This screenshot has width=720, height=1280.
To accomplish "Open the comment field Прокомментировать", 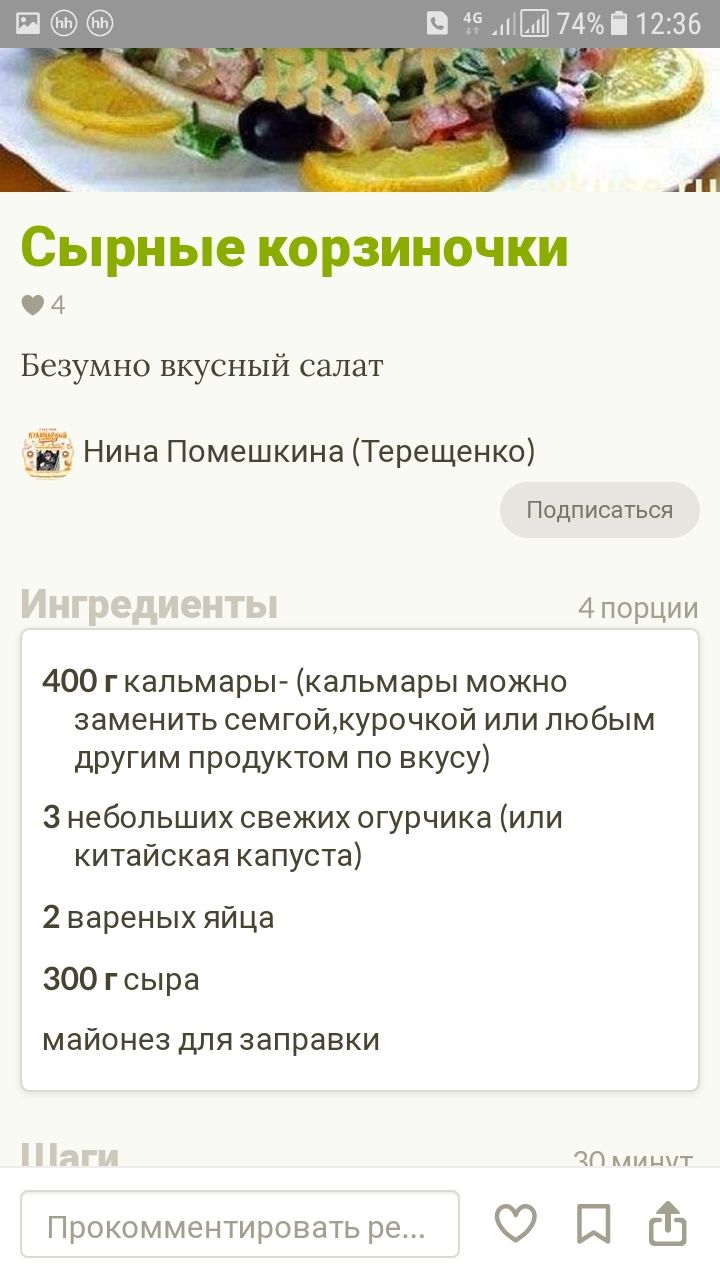I will pyautogui.click(x=240, y=1224).
